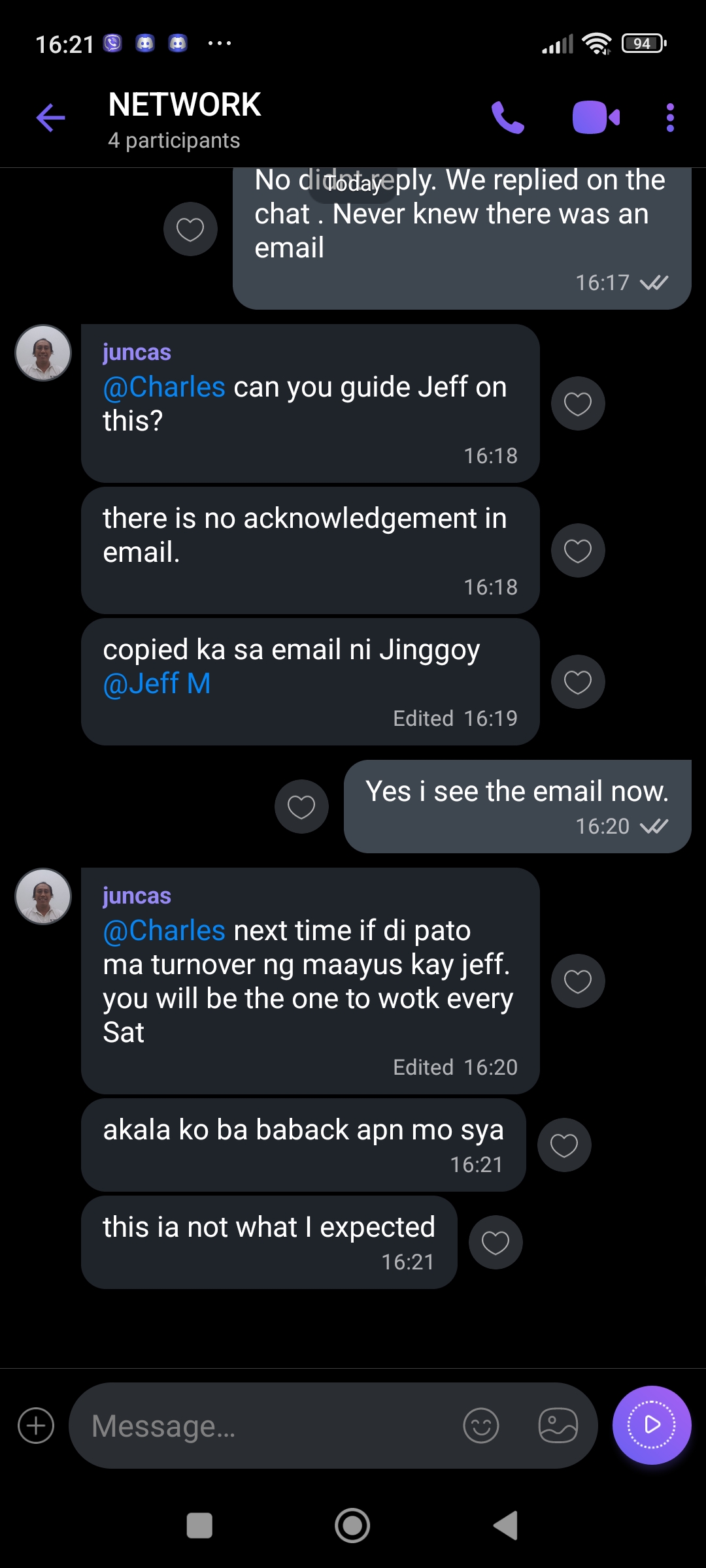Start a video call with the group

tap(596, 118)
